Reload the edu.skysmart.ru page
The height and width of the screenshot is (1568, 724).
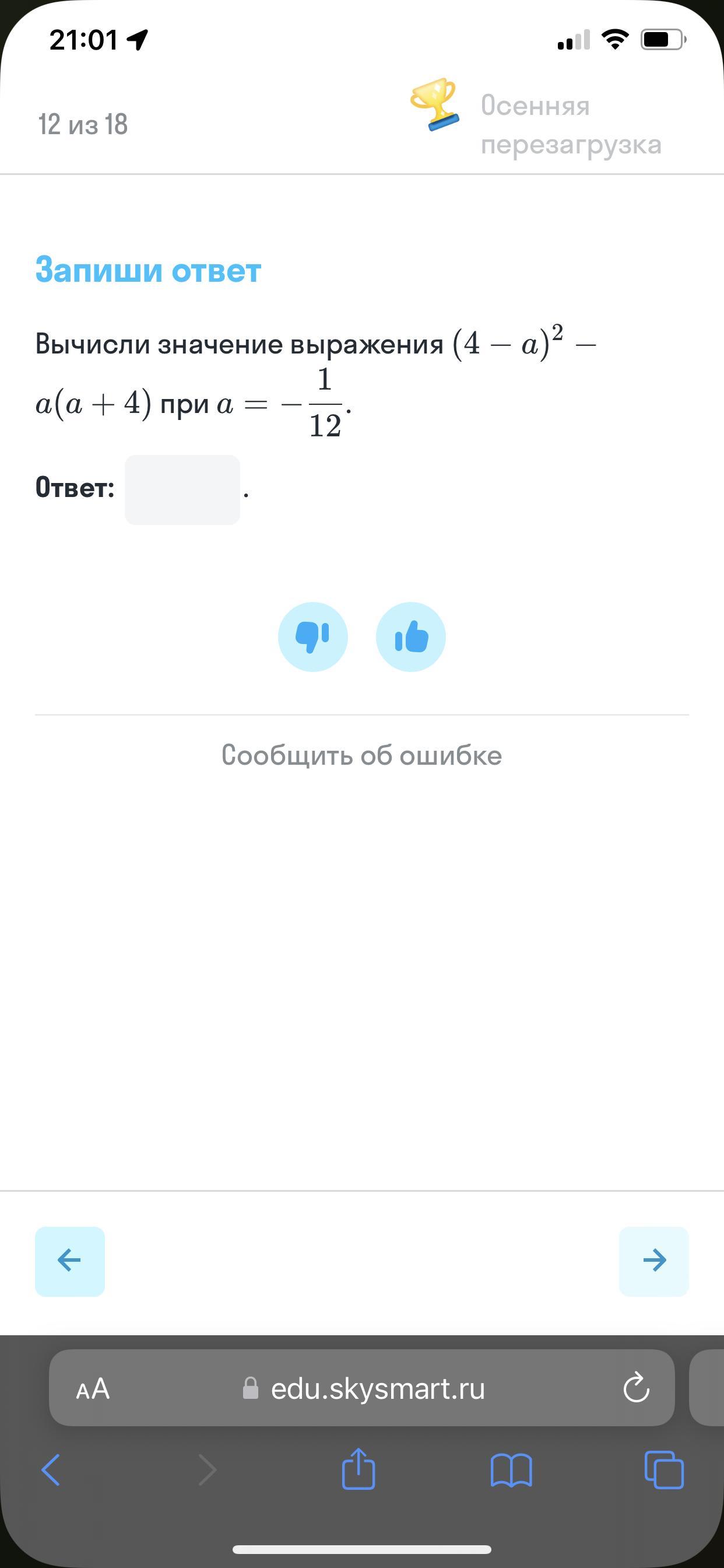[x=636, y=1388]
